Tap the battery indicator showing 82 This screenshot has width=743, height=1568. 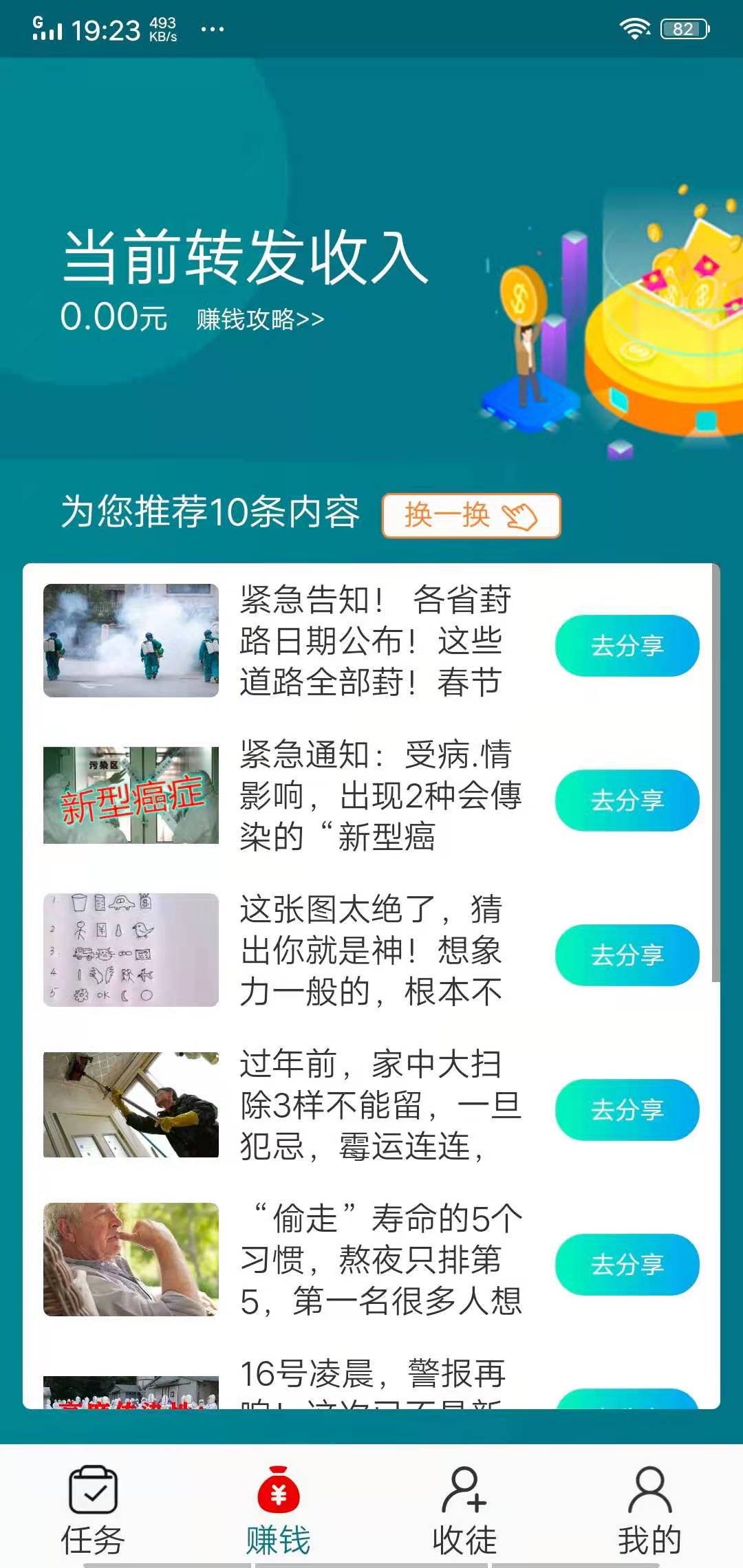pos(683,28)
